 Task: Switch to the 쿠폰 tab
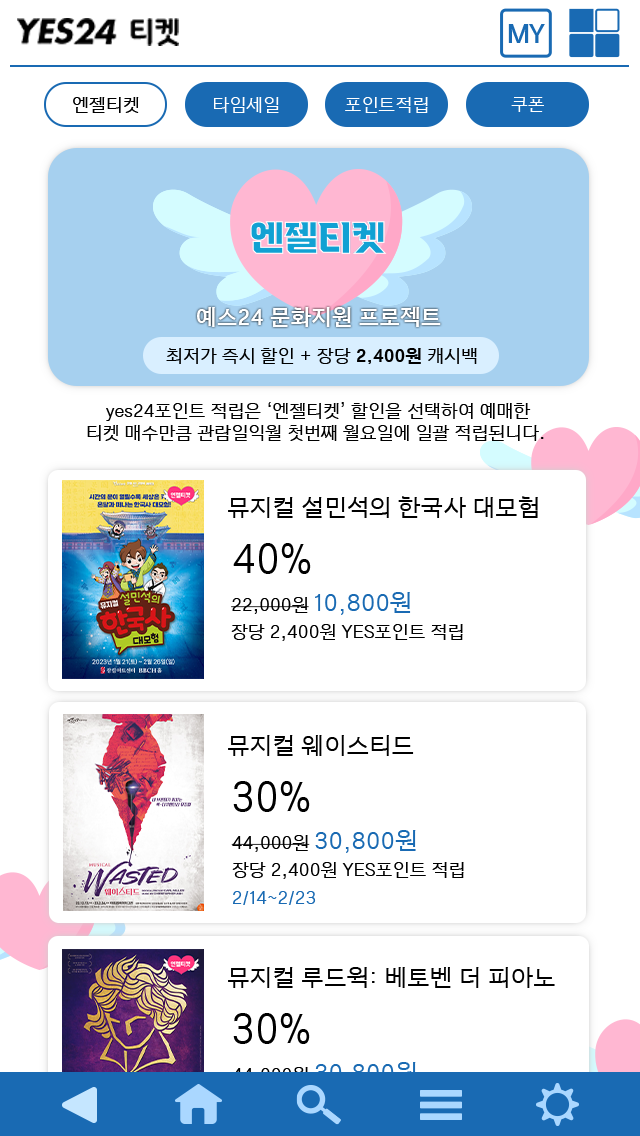527,105
